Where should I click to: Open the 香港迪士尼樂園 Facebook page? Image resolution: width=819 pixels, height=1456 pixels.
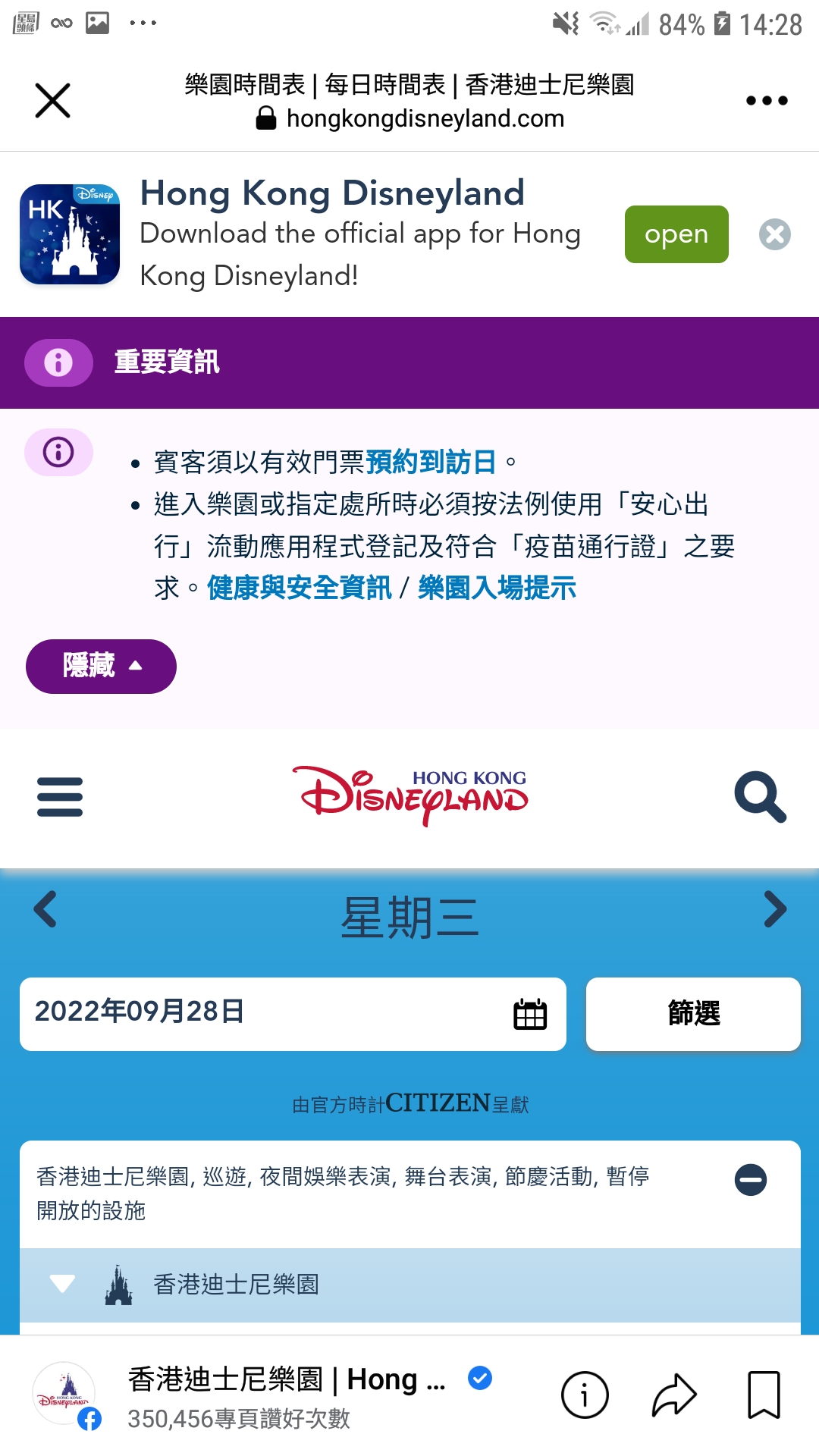287,1380
